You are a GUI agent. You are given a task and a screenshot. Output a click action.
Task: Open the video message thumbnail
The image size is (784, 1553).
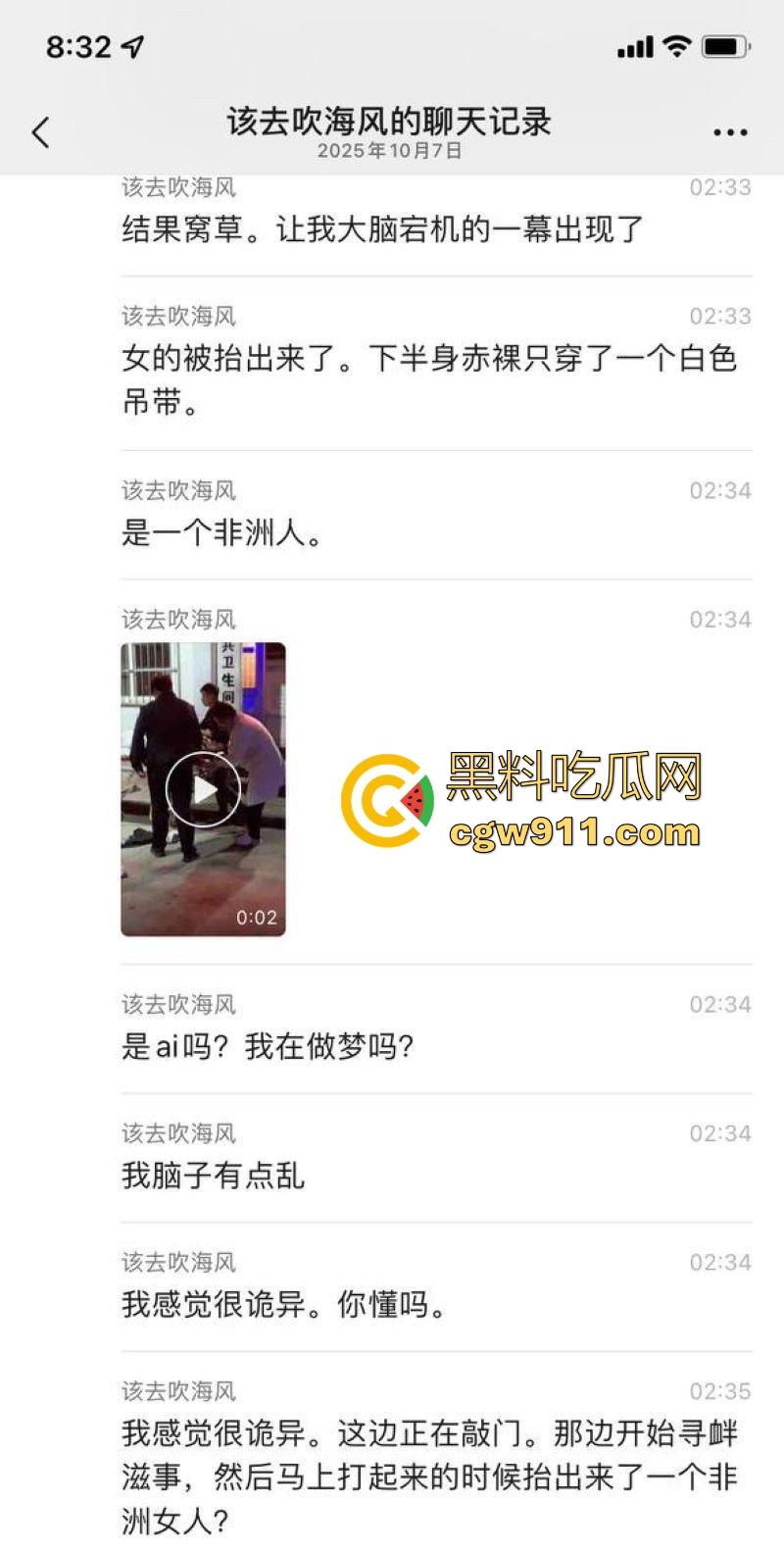pos(203,790)
